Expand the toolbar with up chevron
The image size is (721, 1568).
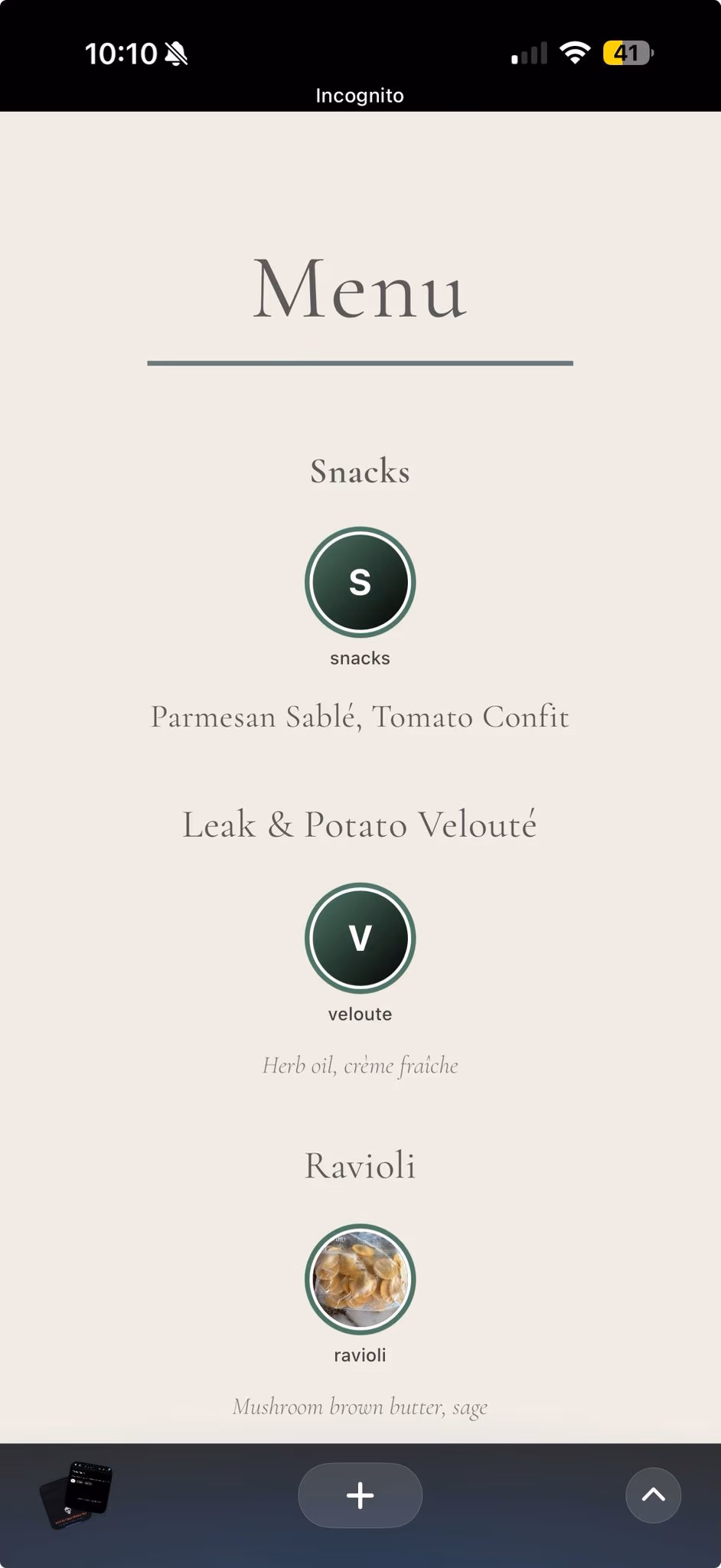point(653,1495)
